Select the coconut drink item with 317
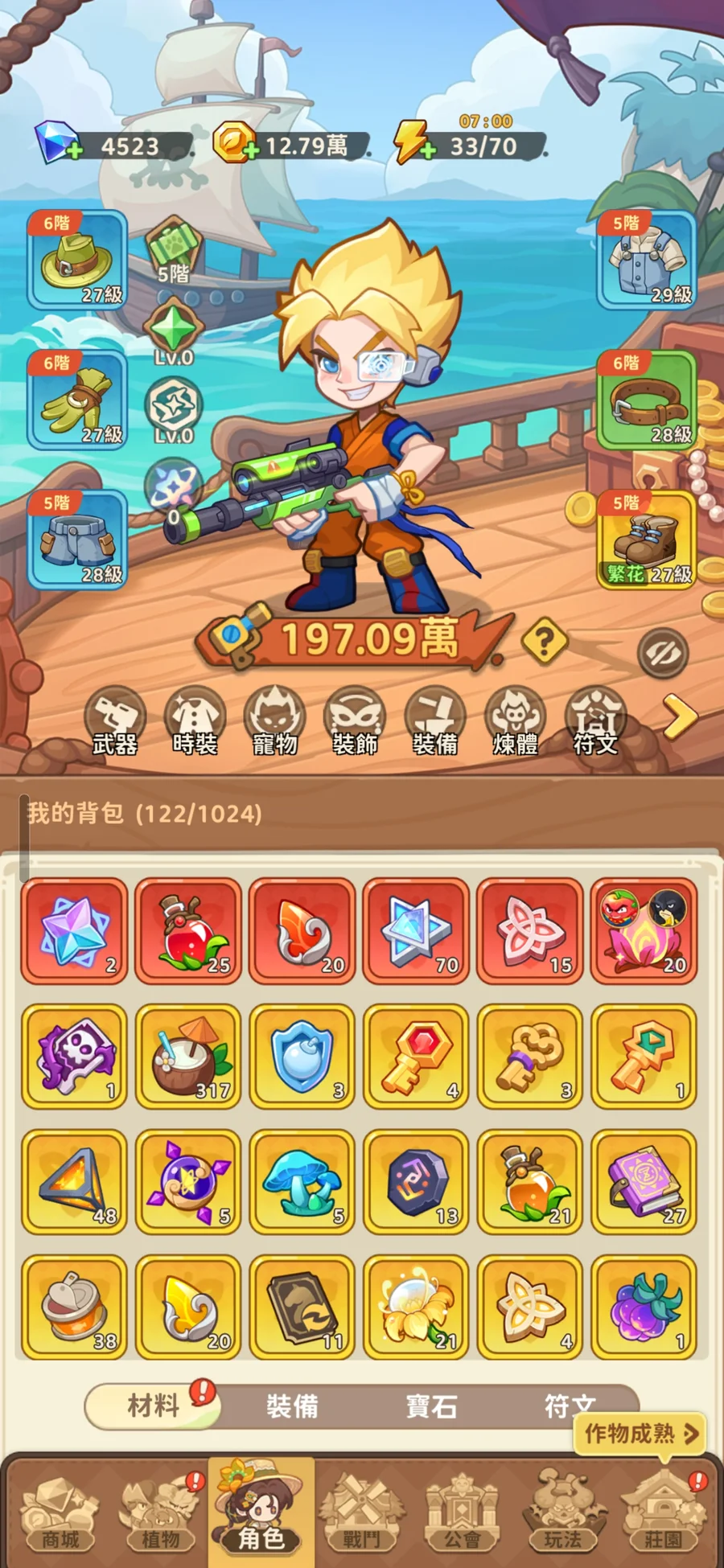This screenshot has height=1568, width=724. click(188, 1057)
